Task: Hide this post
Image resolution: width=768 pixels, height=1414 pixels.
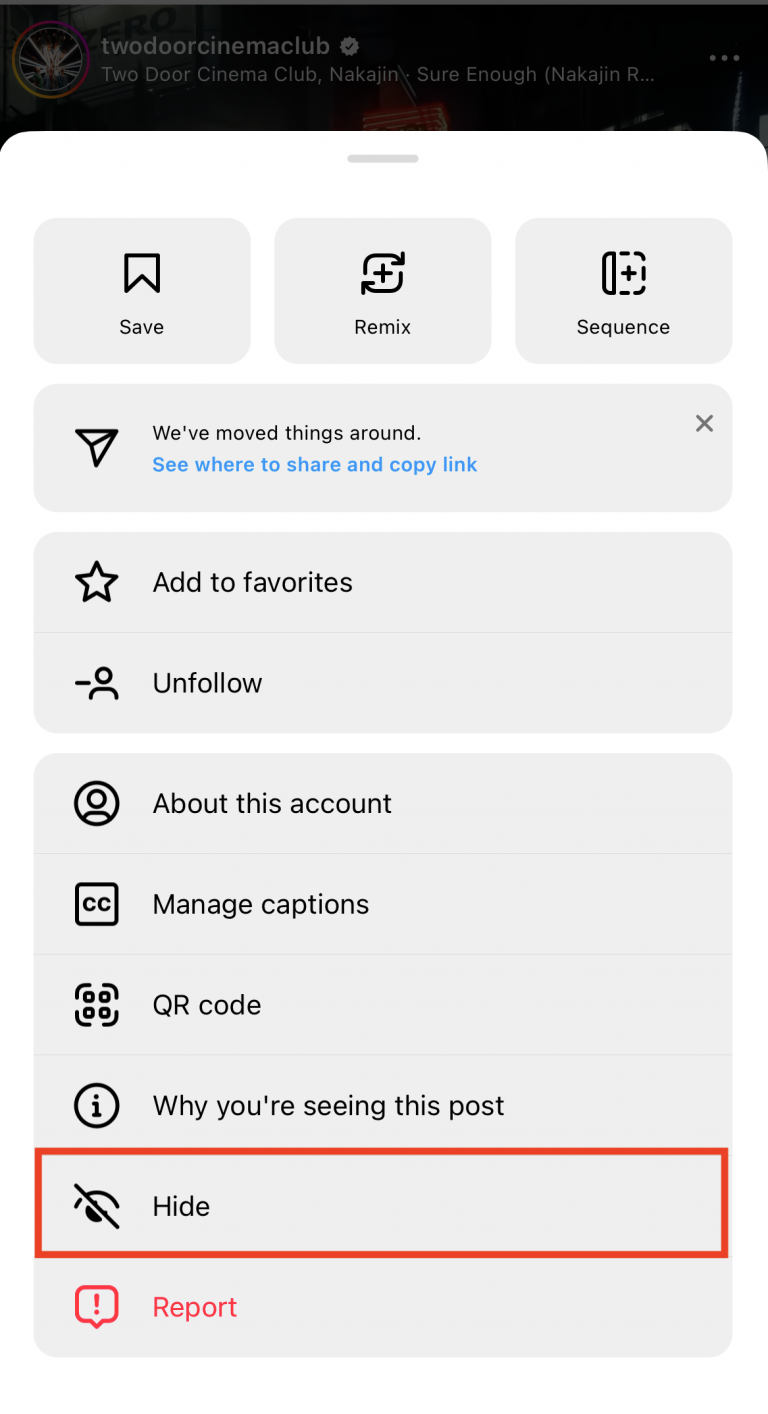Action: pos(383,1206)
